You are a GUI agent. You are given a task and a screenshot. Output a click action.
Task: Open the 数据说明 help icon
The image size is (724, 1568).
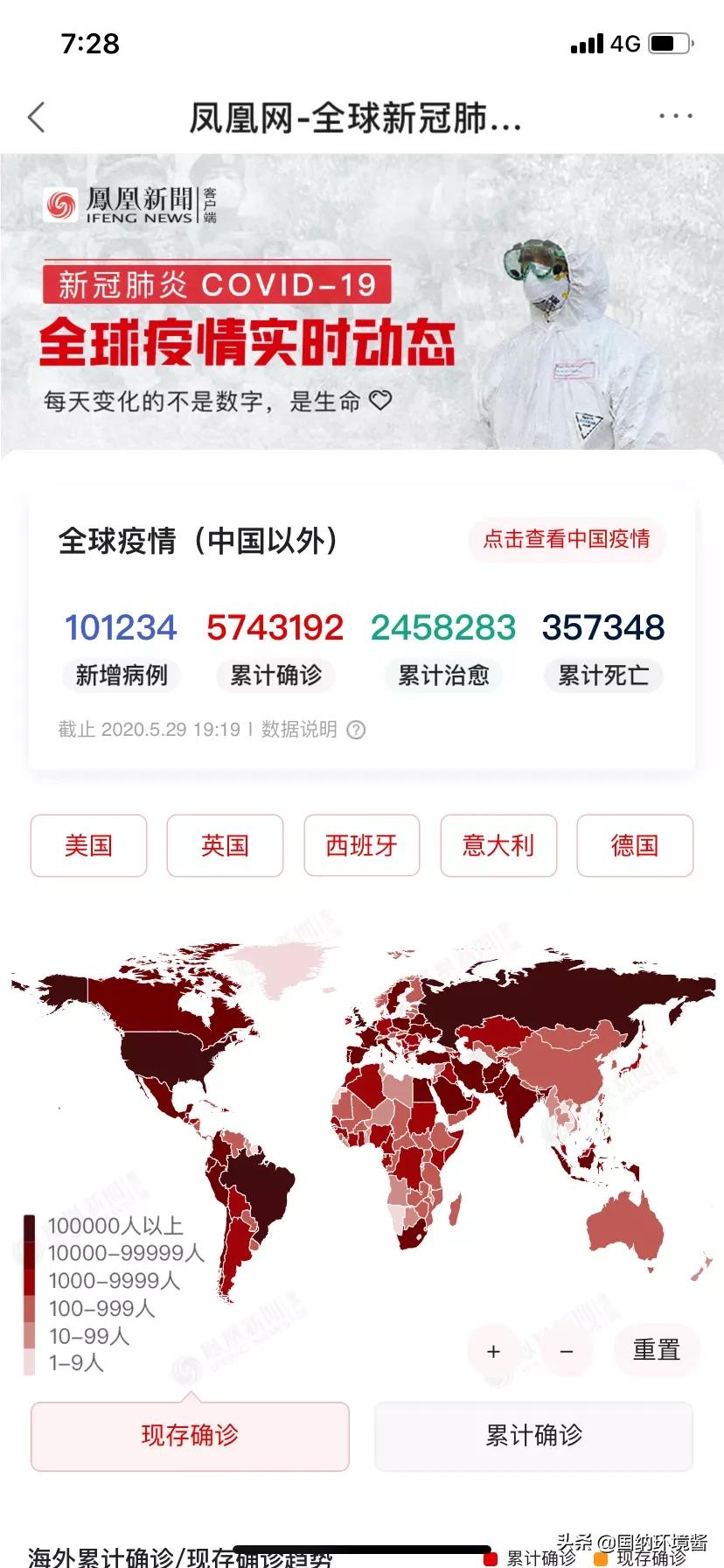pyautogui.click(x=356, y=730)
